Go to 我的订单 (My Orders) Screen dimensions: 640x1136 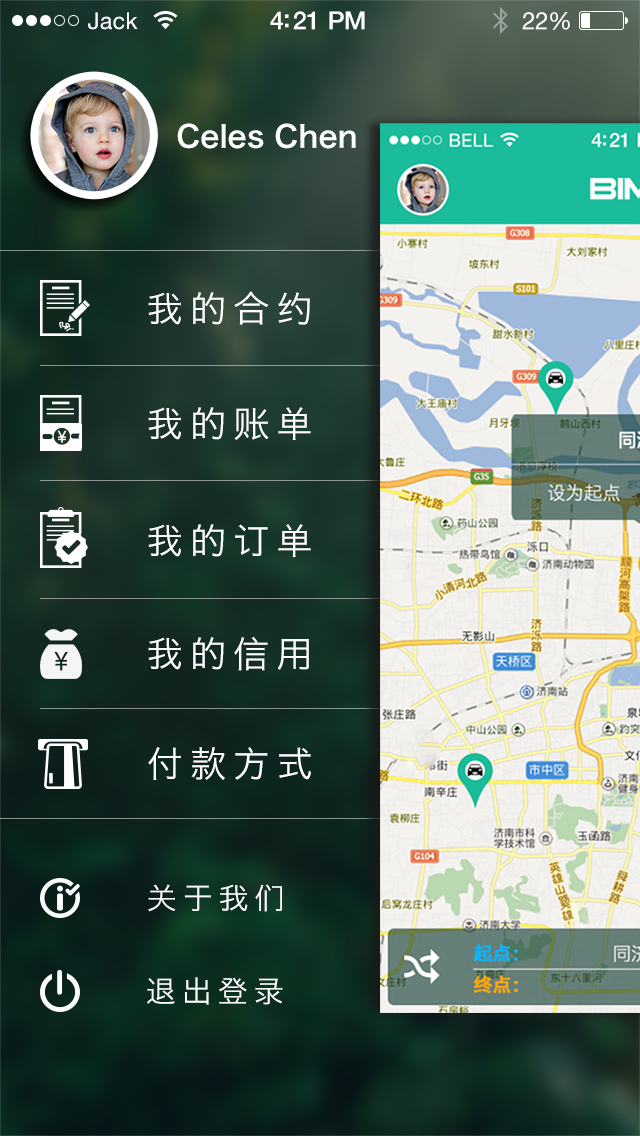point(230,541)
